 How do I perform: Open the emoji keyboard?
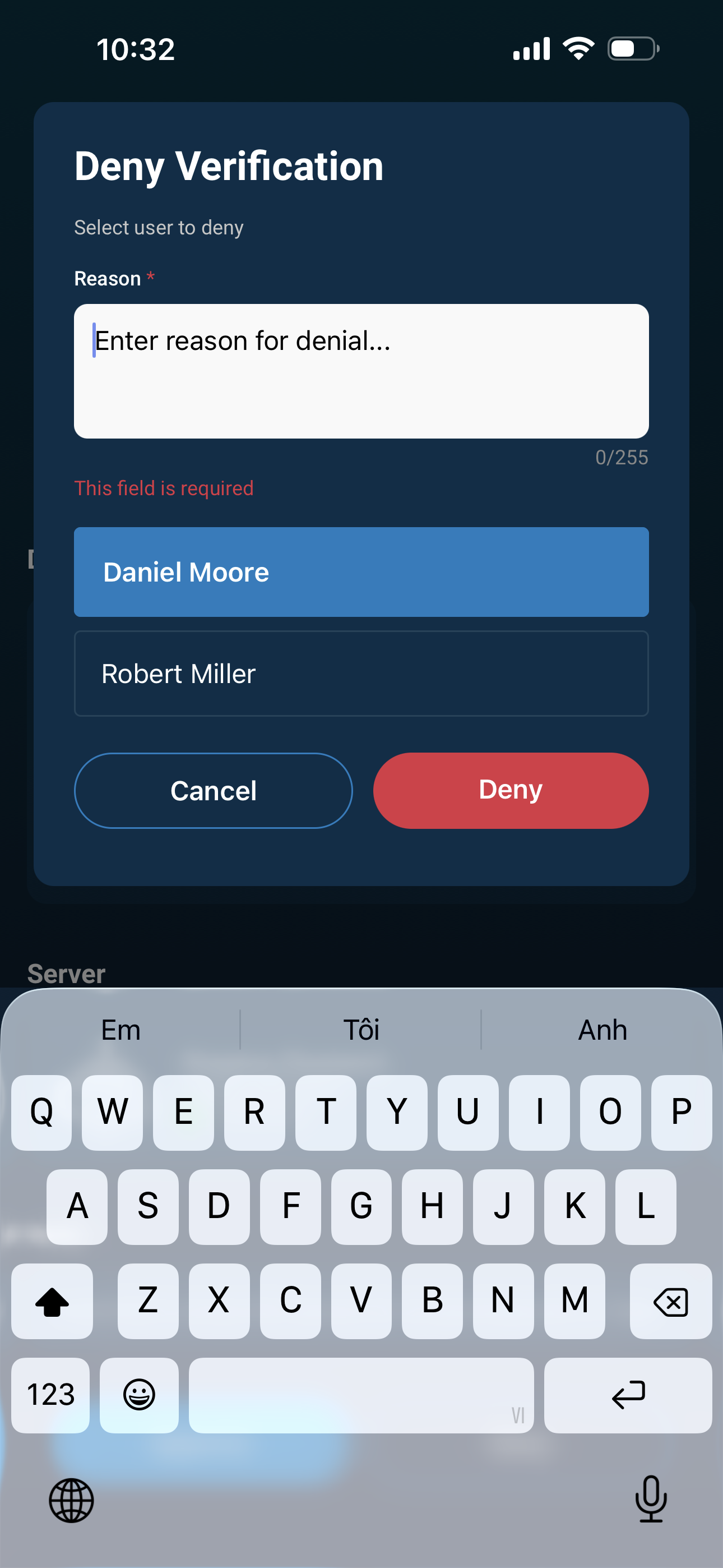[x=139, y=1395]
